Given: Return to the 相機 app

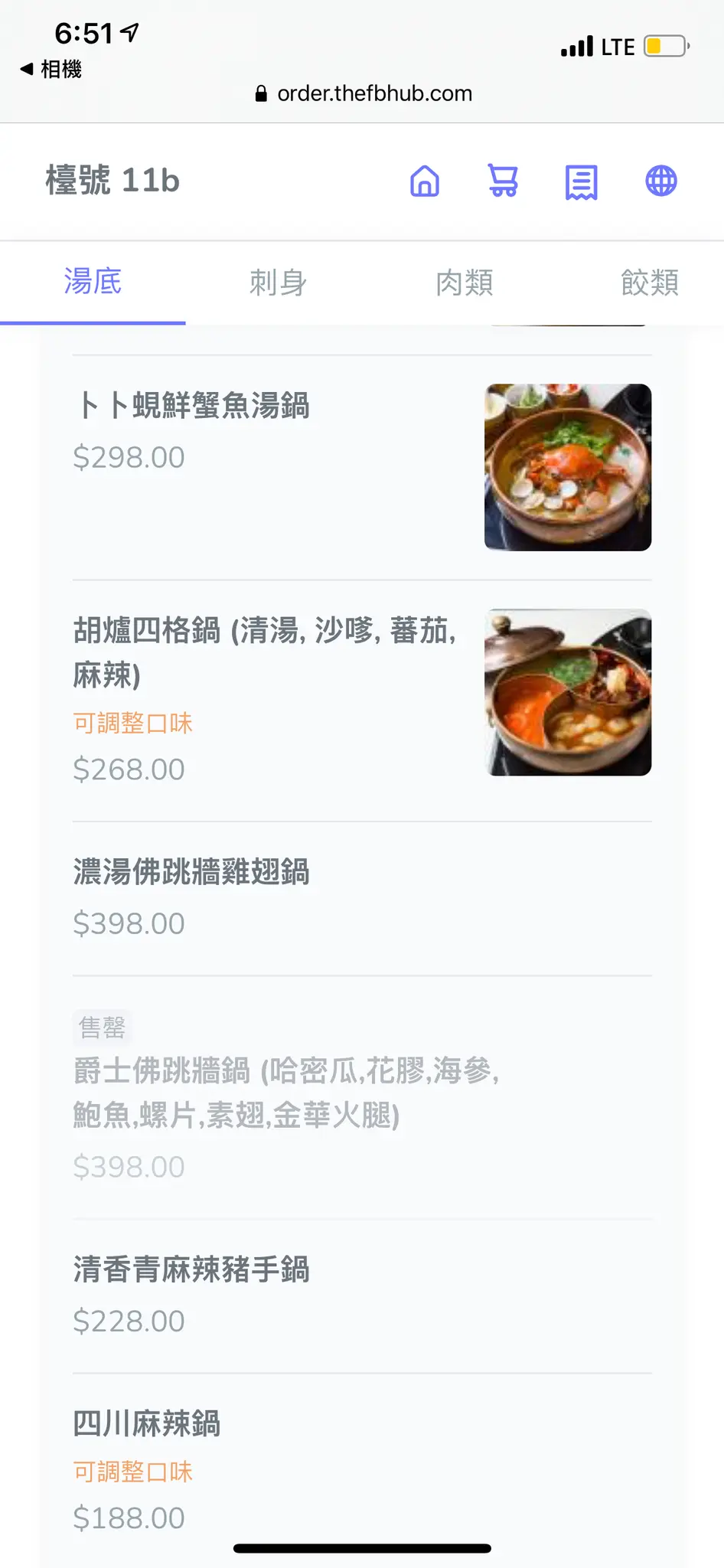Looking at the screenshot, I should click(51, 70).
